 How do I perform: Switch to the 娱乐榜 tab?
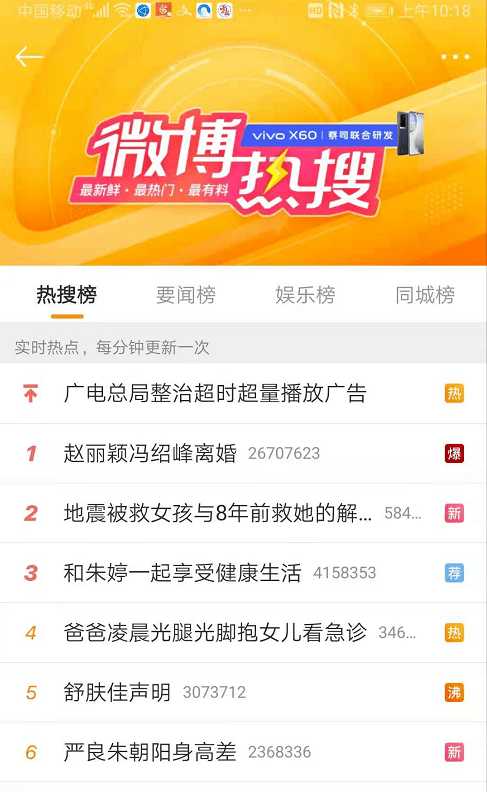pos(305,295)
